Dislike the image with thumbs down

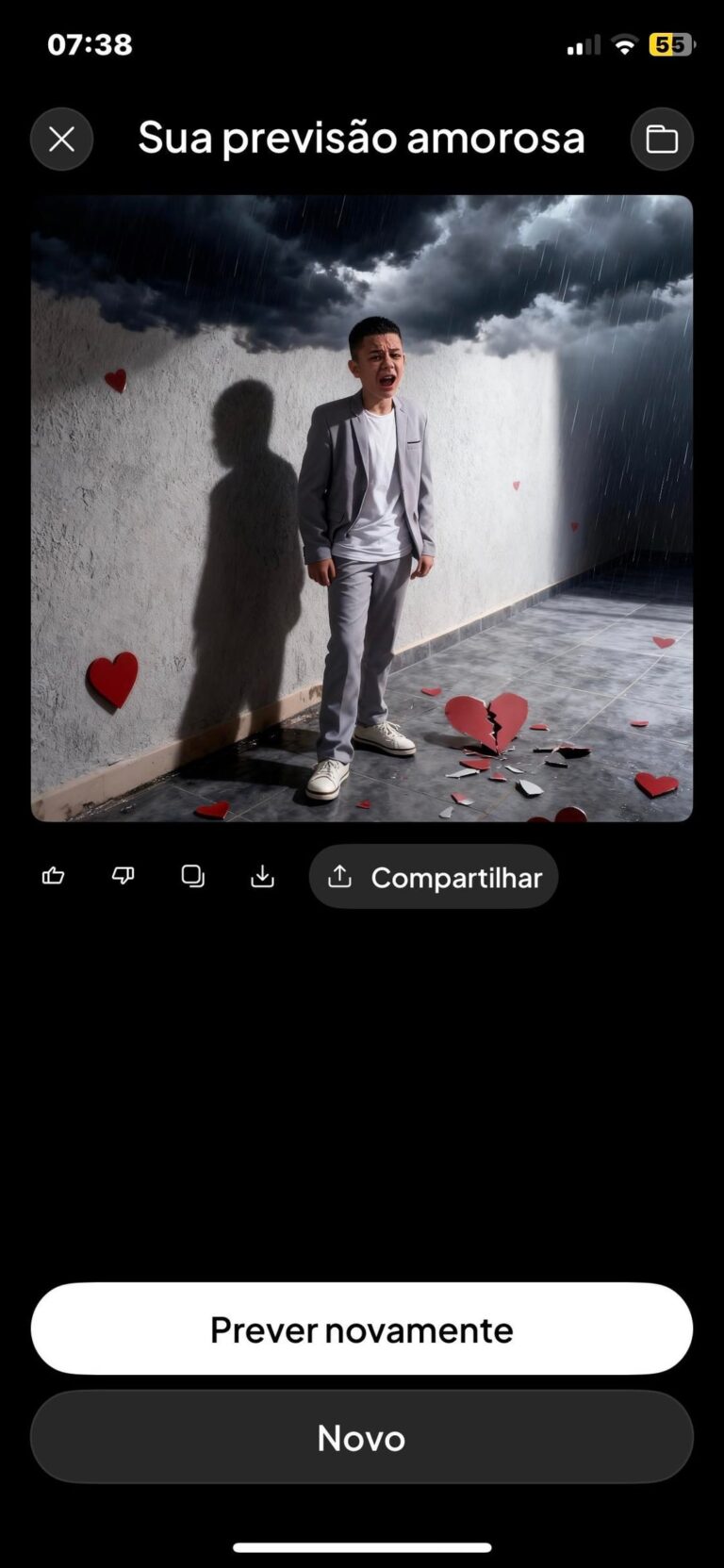pyautogui.click(x=123, y=877)
